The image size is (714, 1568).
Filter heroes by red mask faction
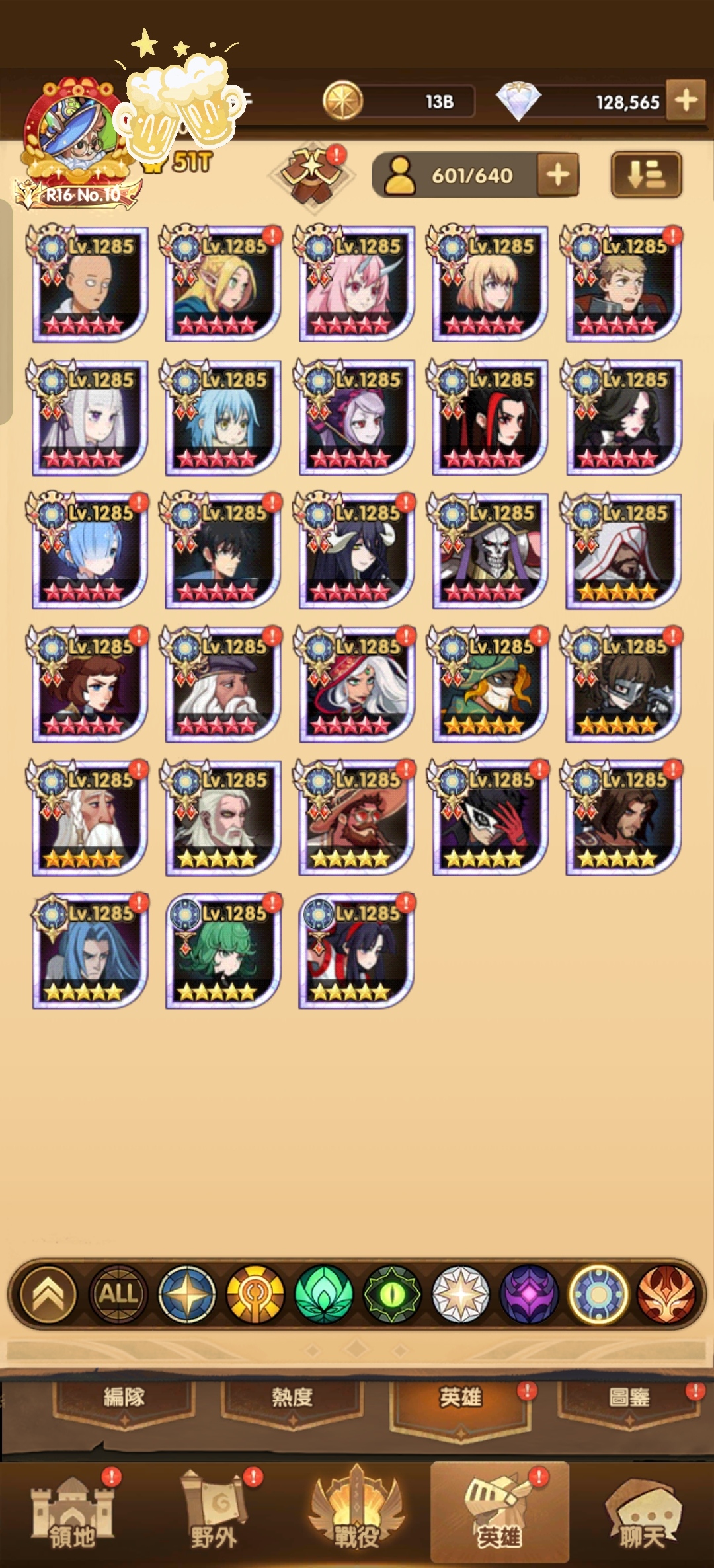[666, 1294]
